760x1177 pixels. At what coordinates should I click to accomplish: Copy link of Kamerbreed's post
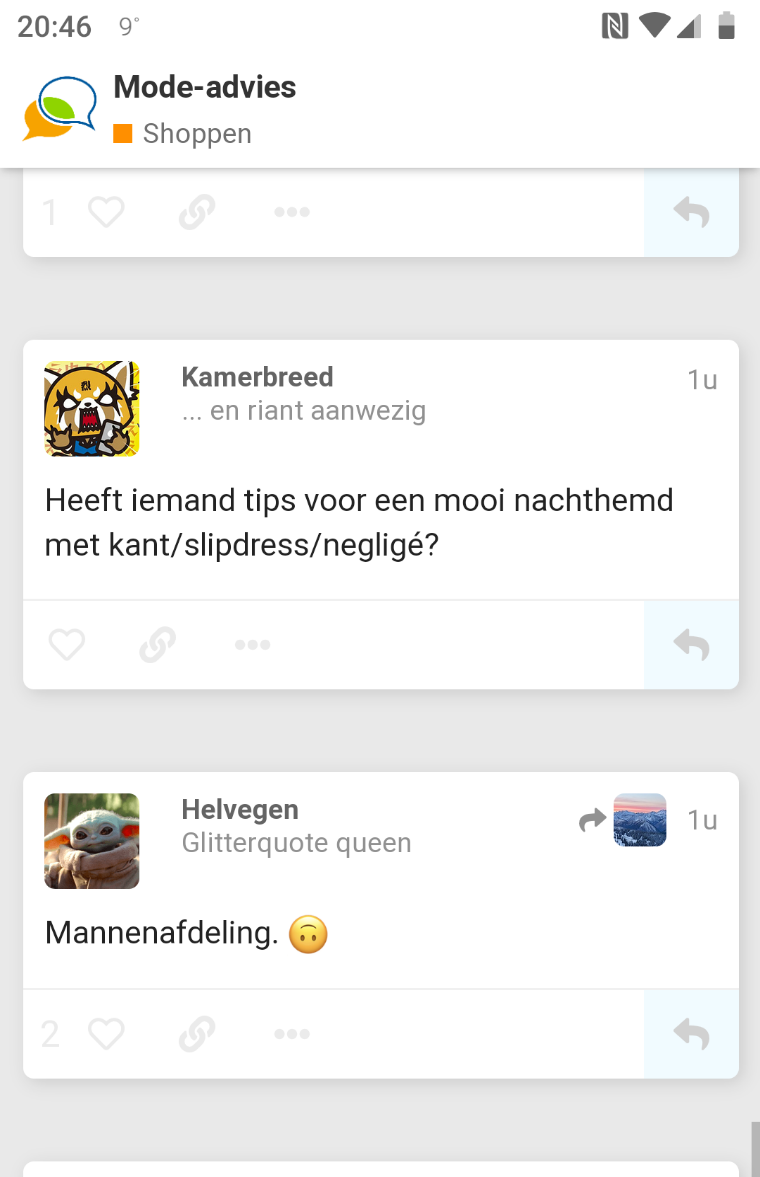157,645
